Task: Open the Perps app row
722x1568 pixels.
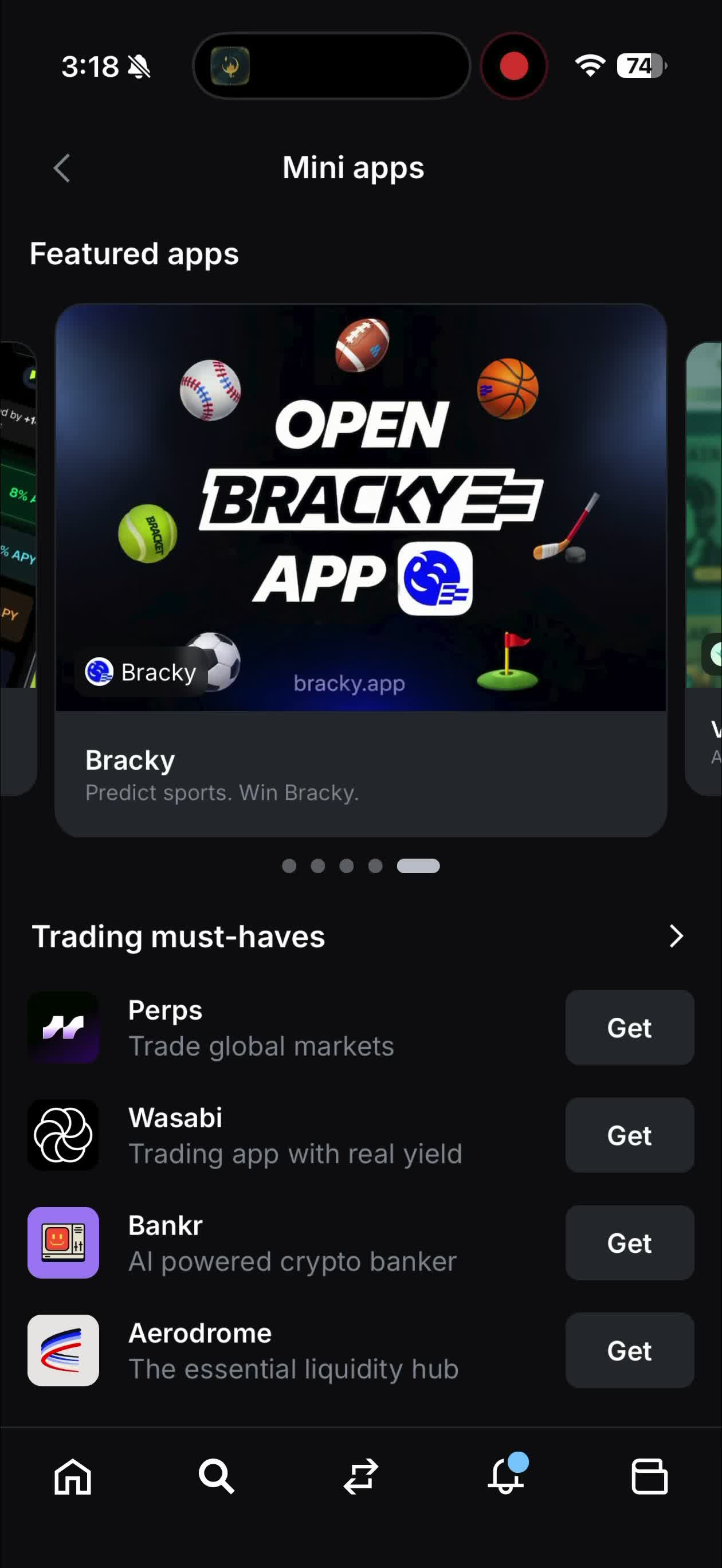Action: click(262, 1028)
